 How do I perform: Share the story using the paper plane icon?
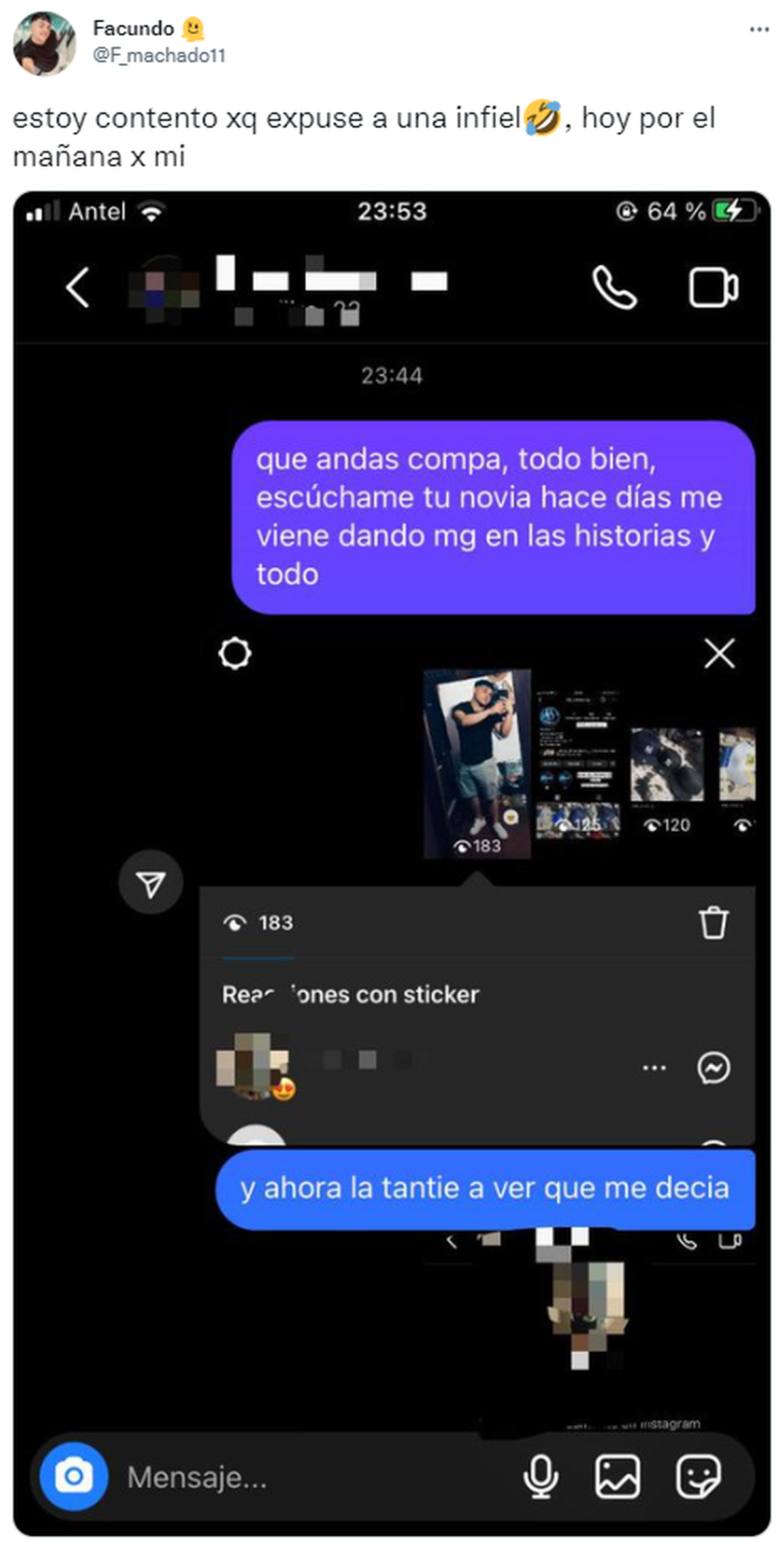(151, 881)
